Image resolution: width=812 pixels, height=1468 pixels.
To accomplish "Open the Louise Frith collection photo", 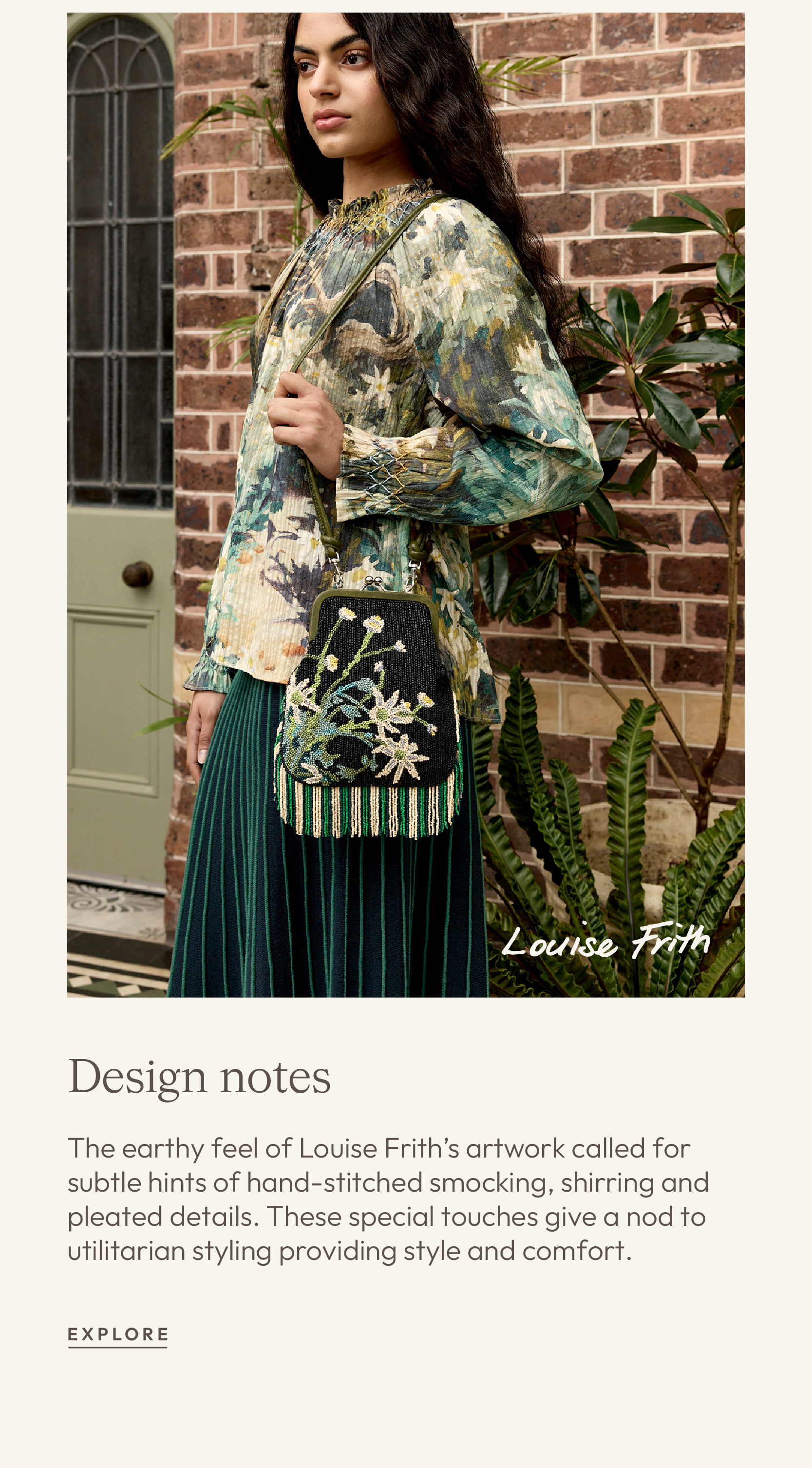I will tap(405, 505).
